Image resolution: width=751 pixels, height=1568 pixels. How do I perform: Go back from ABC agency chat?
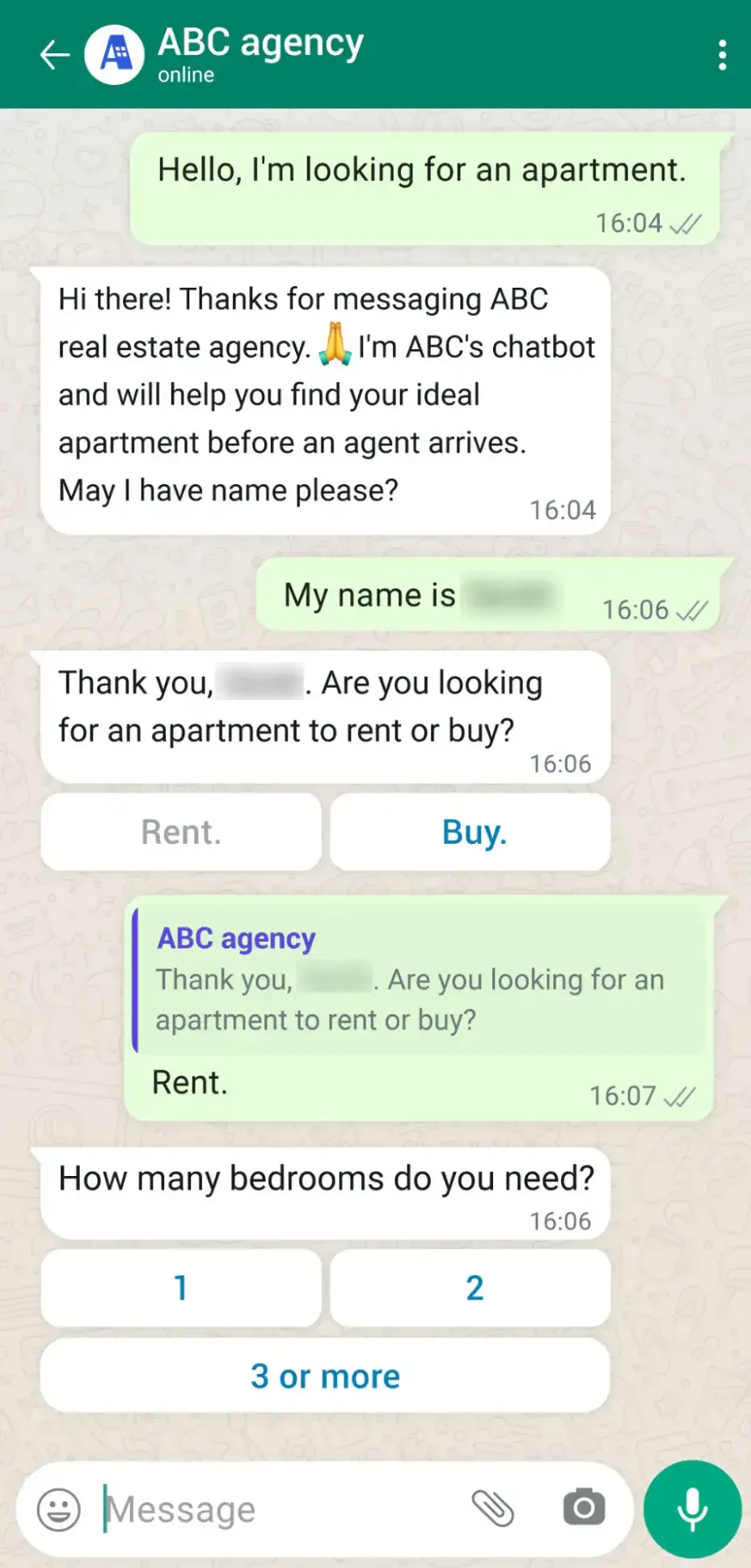pyautogui.click(x=54, y=55)
